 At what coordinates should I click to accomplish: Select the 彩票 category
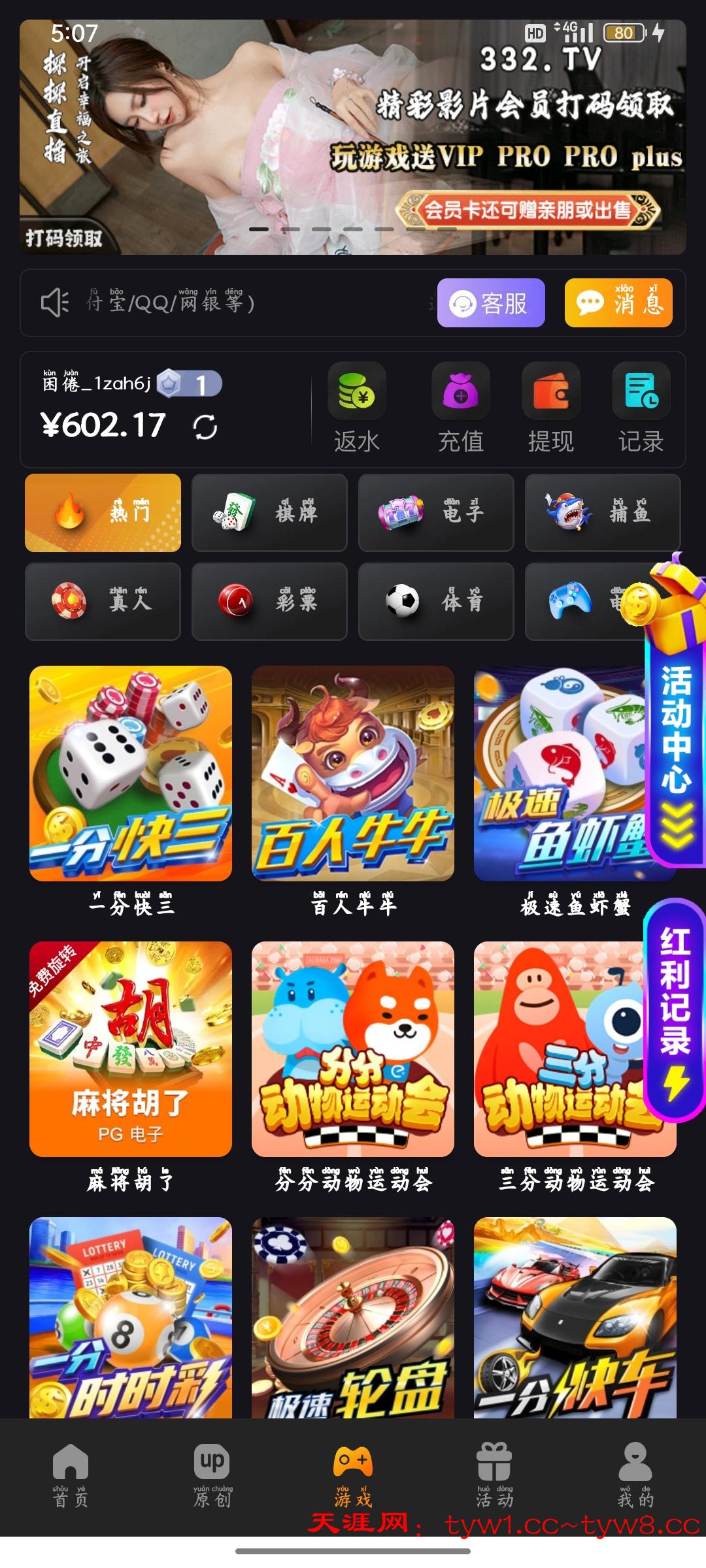[x=269, y=601]
